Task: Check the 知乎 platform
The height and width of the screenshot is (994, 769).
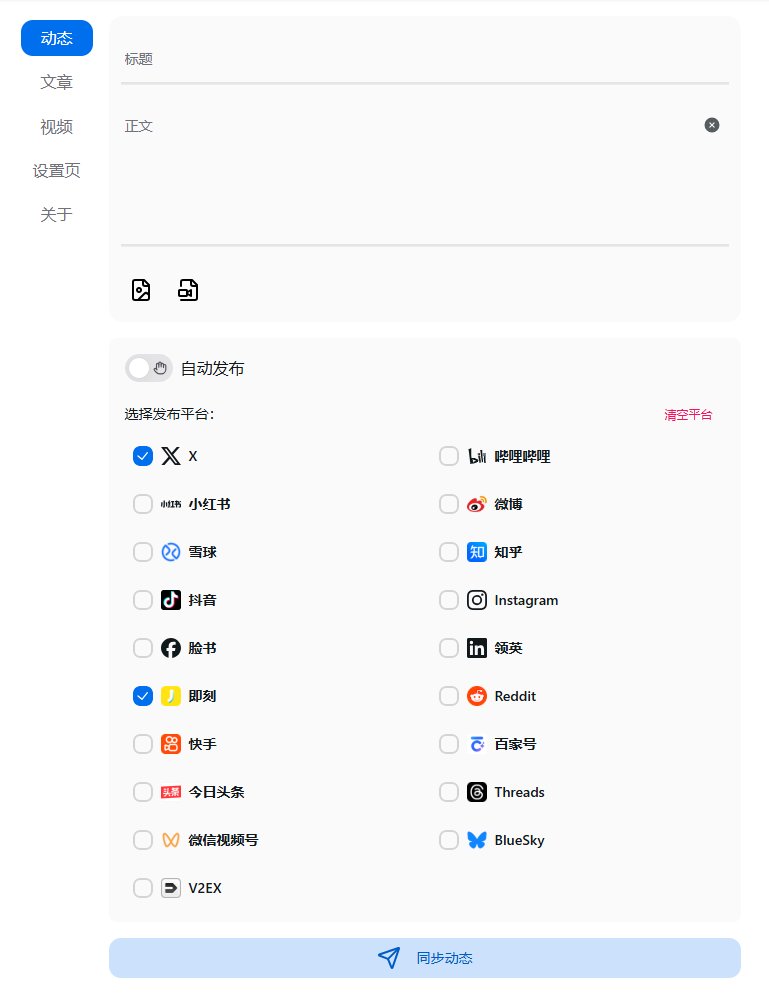Action: tap(449, 552)
